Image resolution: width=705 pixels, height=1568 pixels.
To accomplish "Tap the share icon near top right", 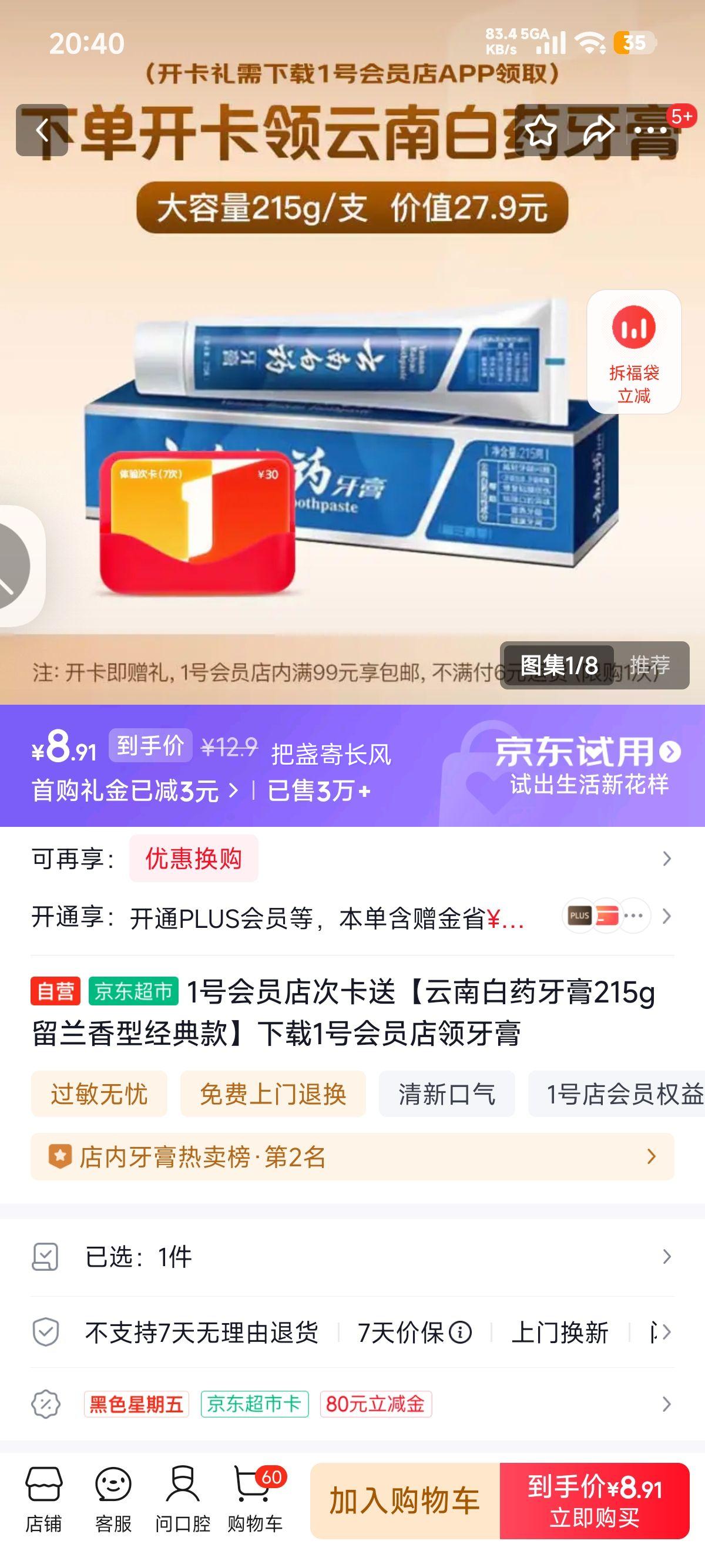I will click(599, 130).
